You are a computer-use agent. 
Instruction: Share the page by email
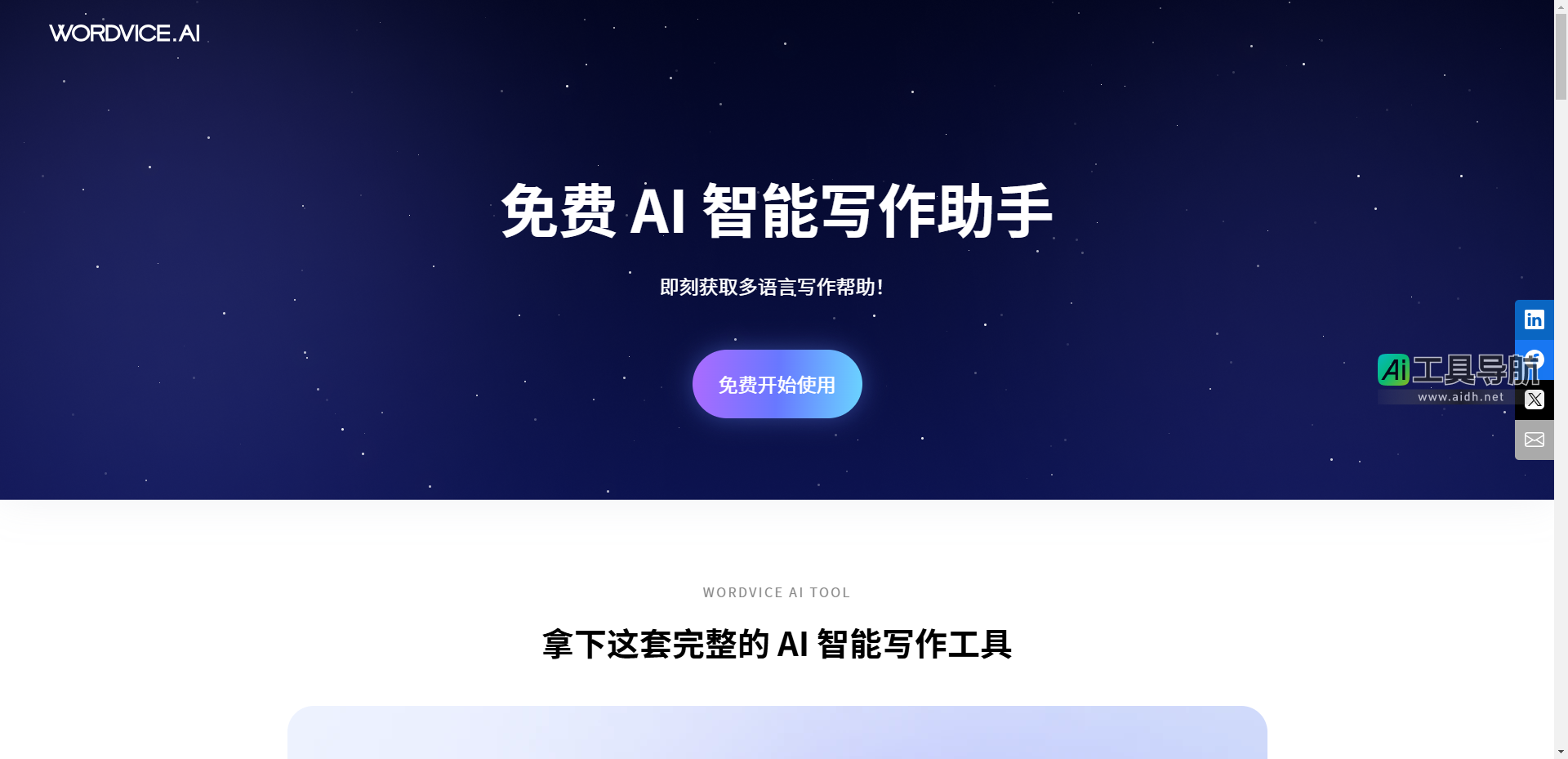tap(1534, 440)
